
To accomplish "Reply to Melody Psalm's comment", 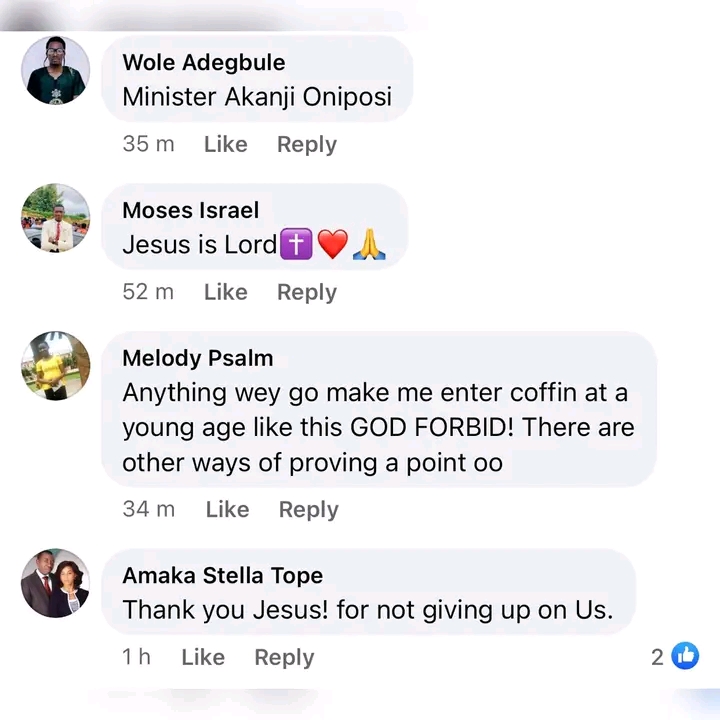I will (308, 509).
